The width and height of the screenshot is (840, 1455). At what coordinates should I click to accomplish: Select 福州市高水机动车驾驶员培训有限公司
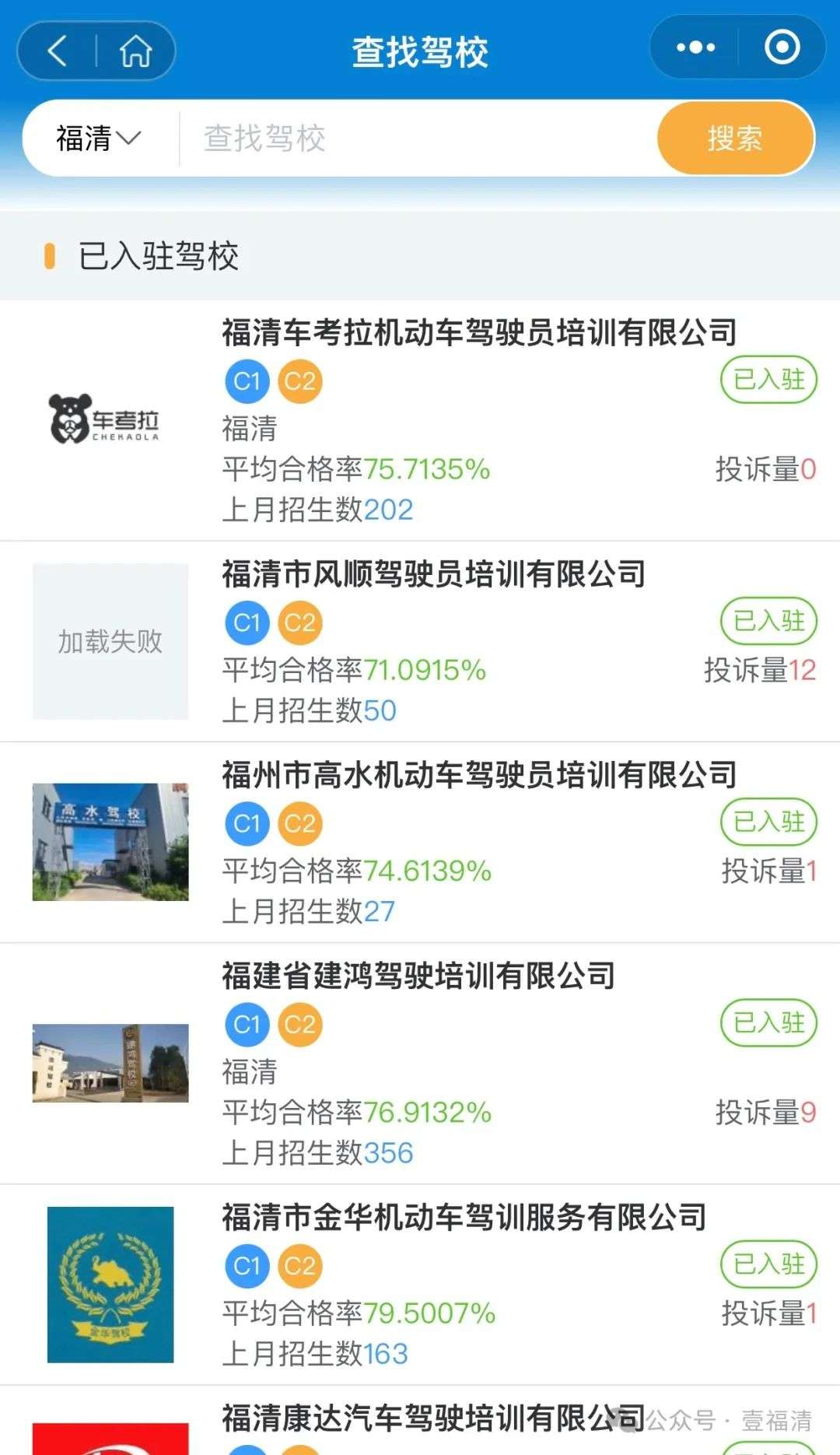click(x=479, y=775)
